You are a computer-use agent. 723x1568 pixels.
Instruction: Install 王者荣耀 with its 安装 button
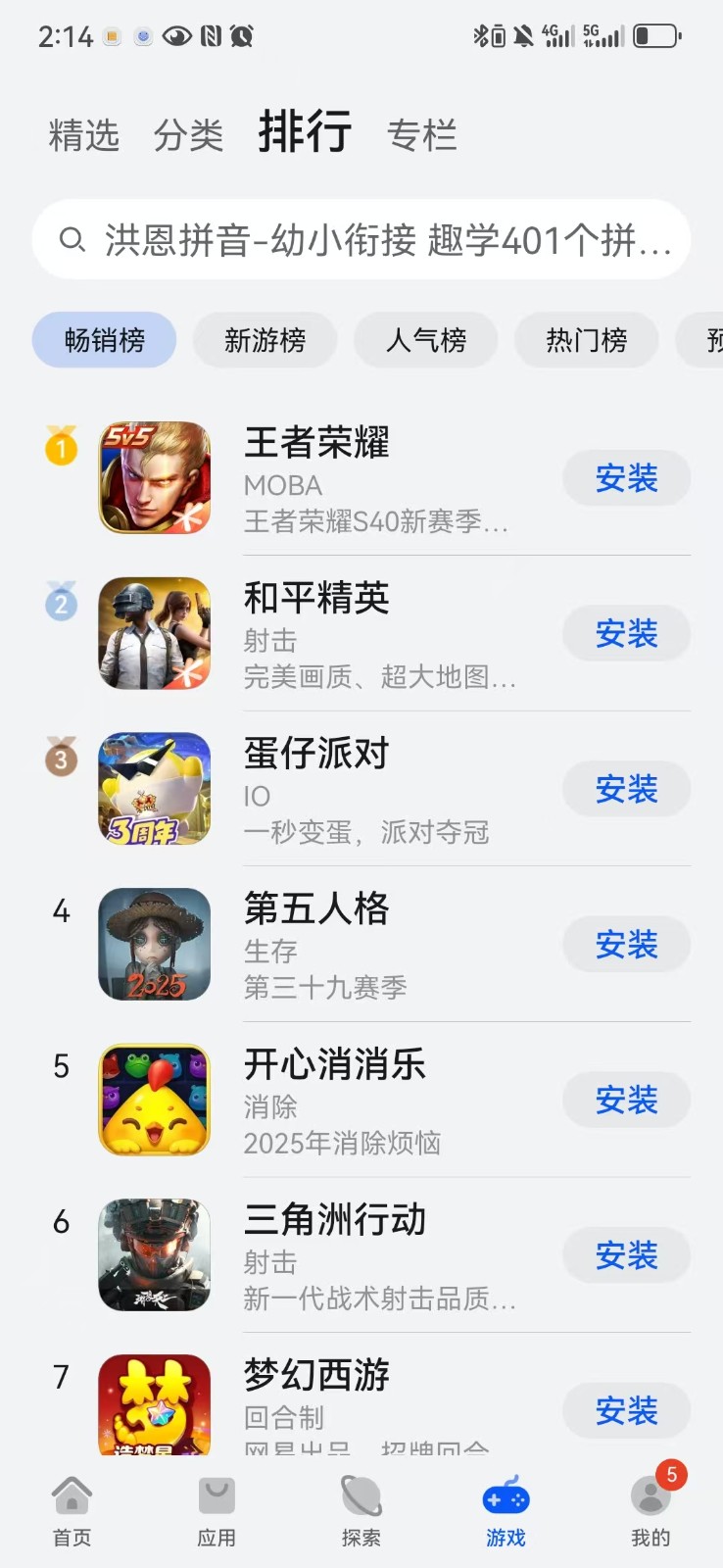point(626,478)
